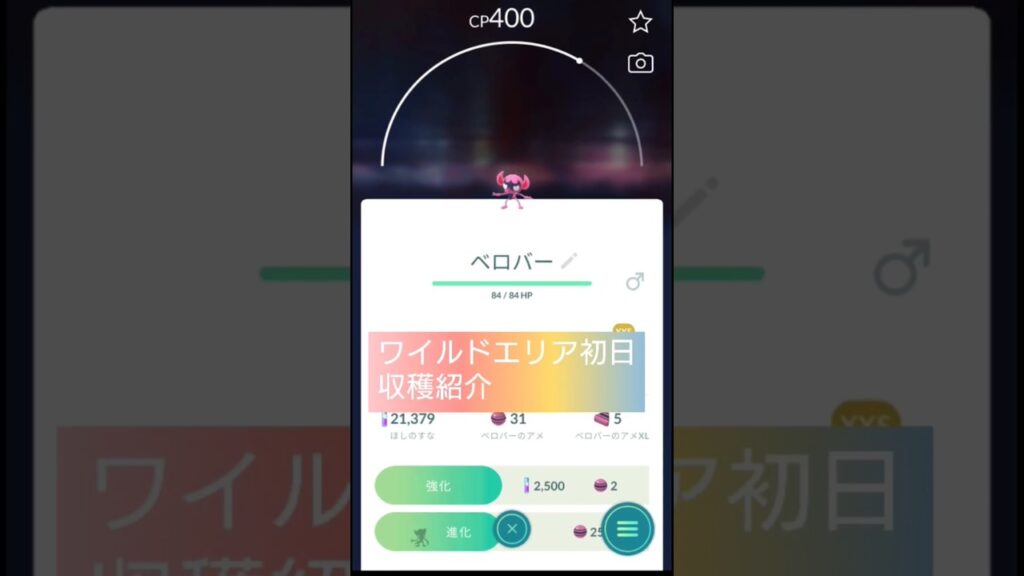Close the Pokémon details with the X
Viewport: 1024px width, 576px height.
[512, 529]
